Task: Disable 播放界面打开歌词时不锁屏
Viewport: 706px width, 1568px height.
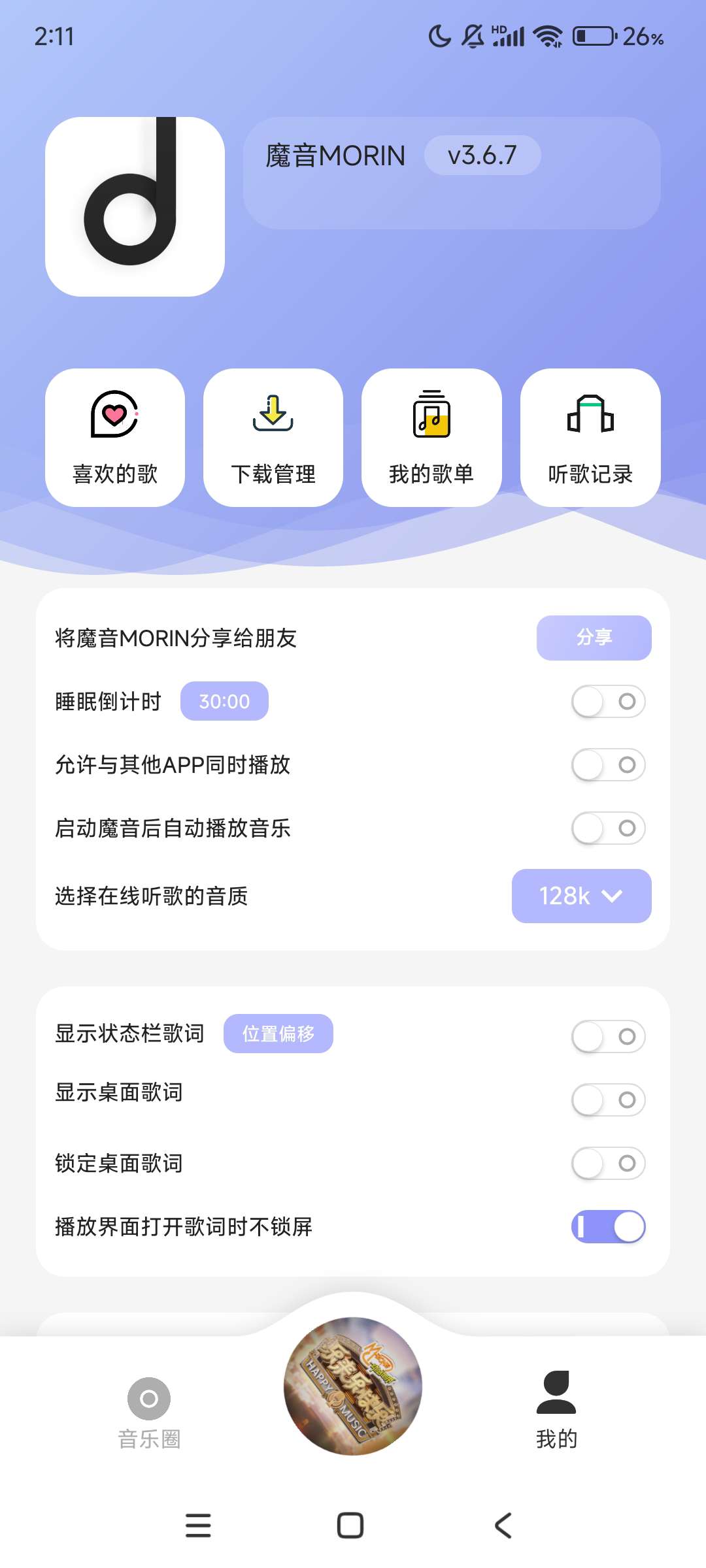Action: [x=608, y=1226]
